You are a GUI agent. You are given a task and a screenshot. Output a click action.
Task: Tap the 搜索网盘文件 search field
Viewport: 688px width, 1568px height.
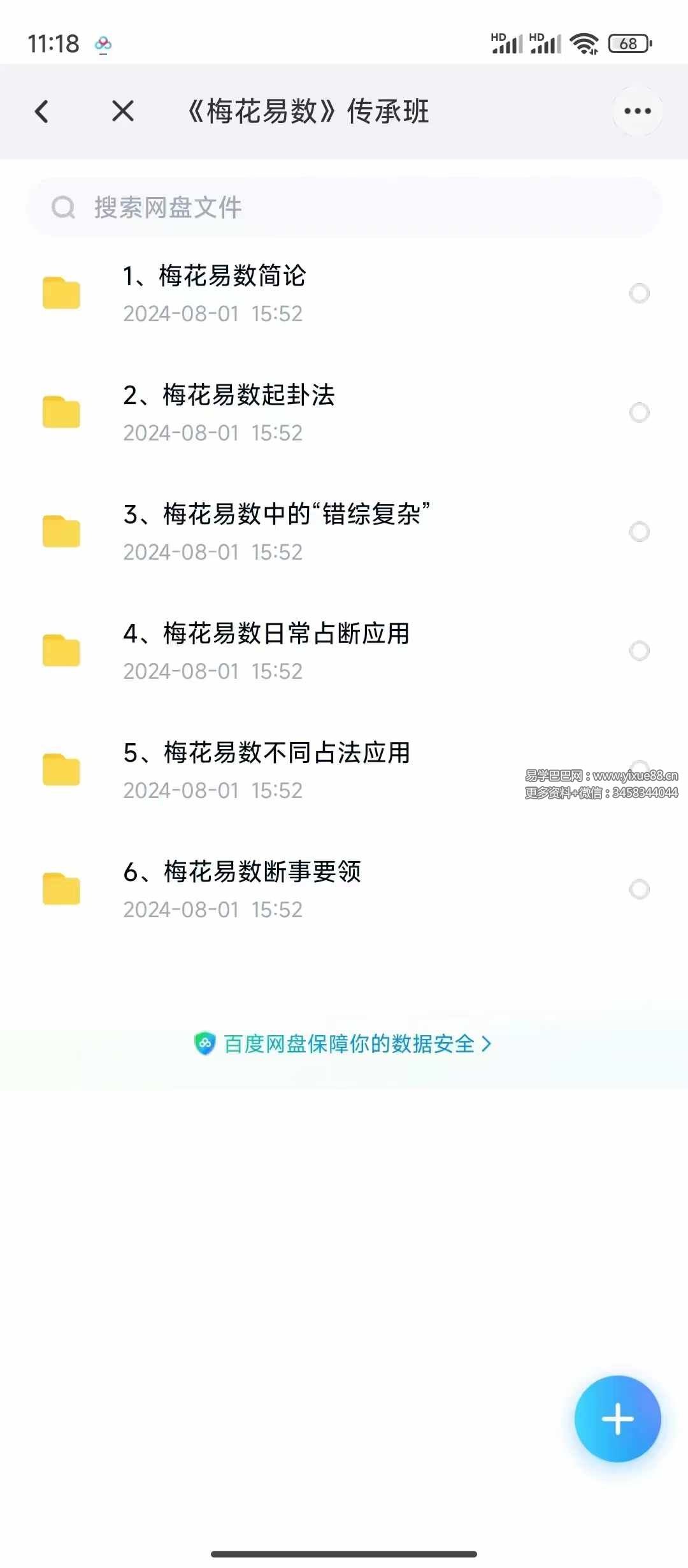coord(344,207)
